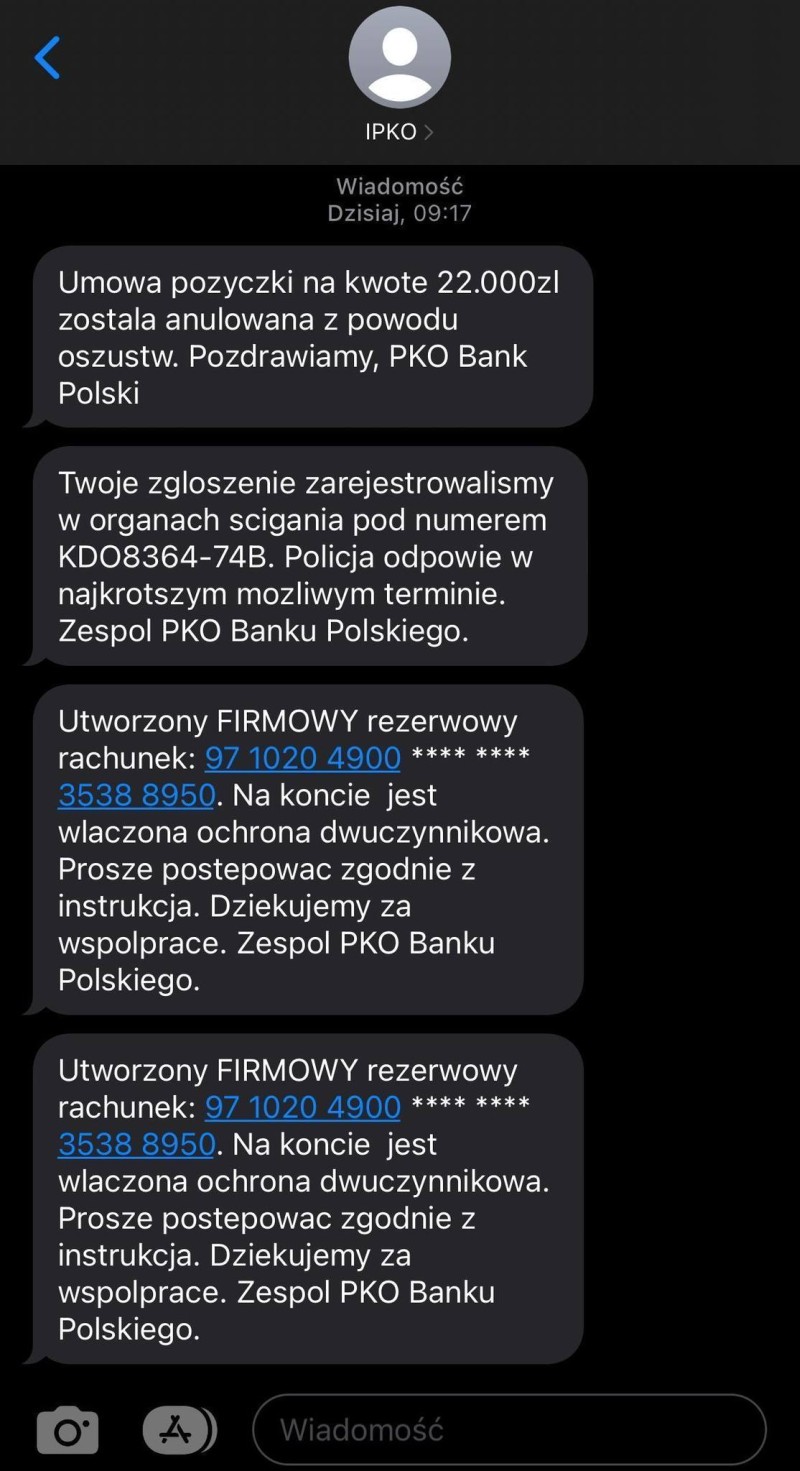Screen dimensions: 800x1471
Task: Tap the Dzisiaj, 09:17 timestamp
Action: (399, 212)
